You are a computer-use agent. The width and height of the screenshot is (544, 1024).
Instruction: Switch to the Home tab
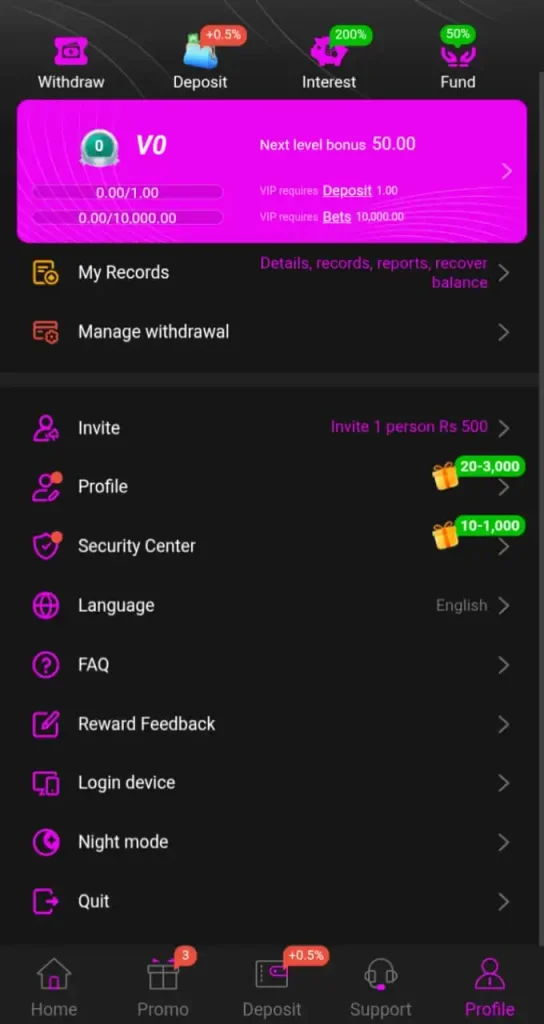54,987
